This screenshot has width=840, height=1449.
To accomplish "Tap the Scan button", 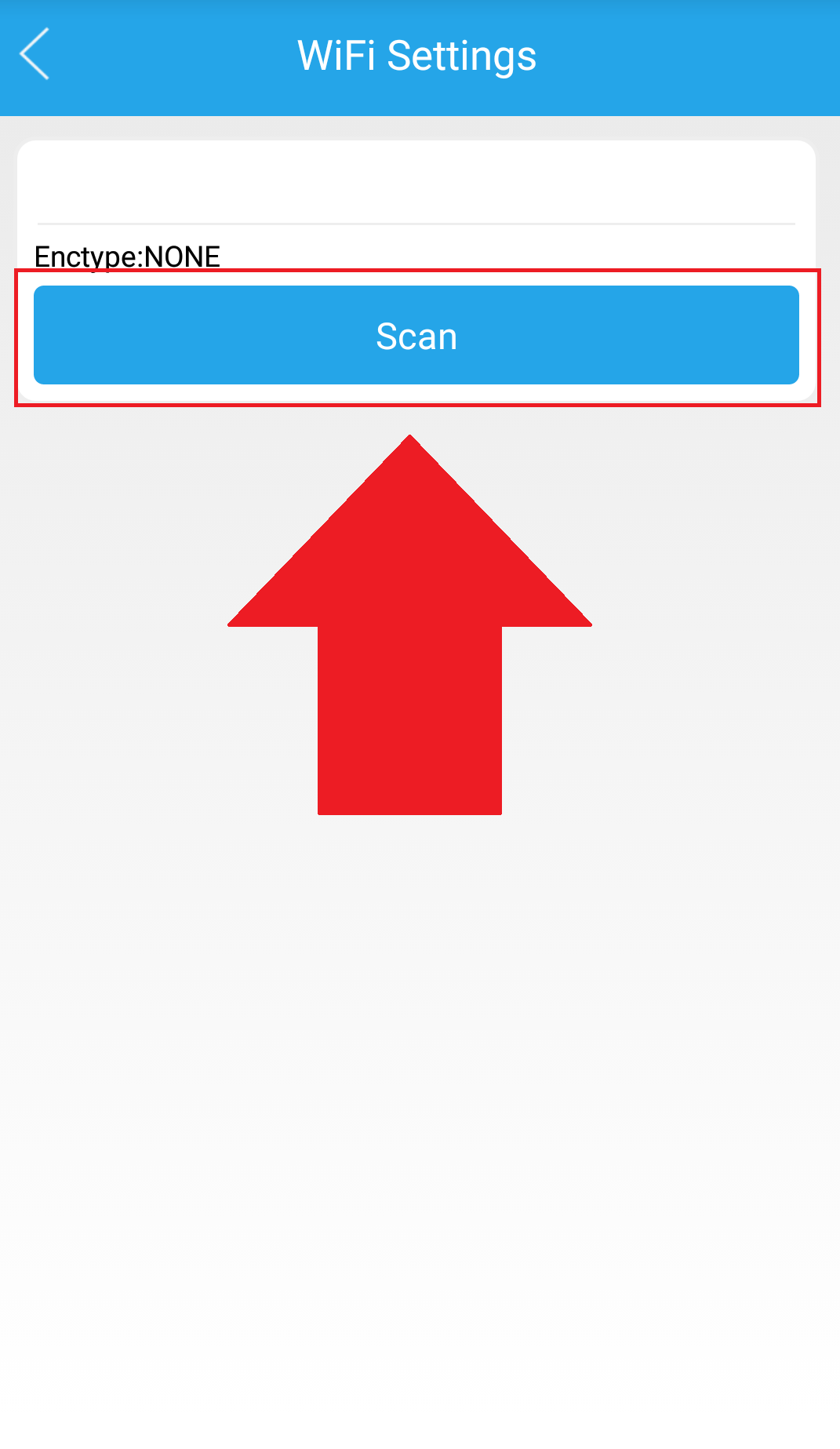I will point(416,336).
